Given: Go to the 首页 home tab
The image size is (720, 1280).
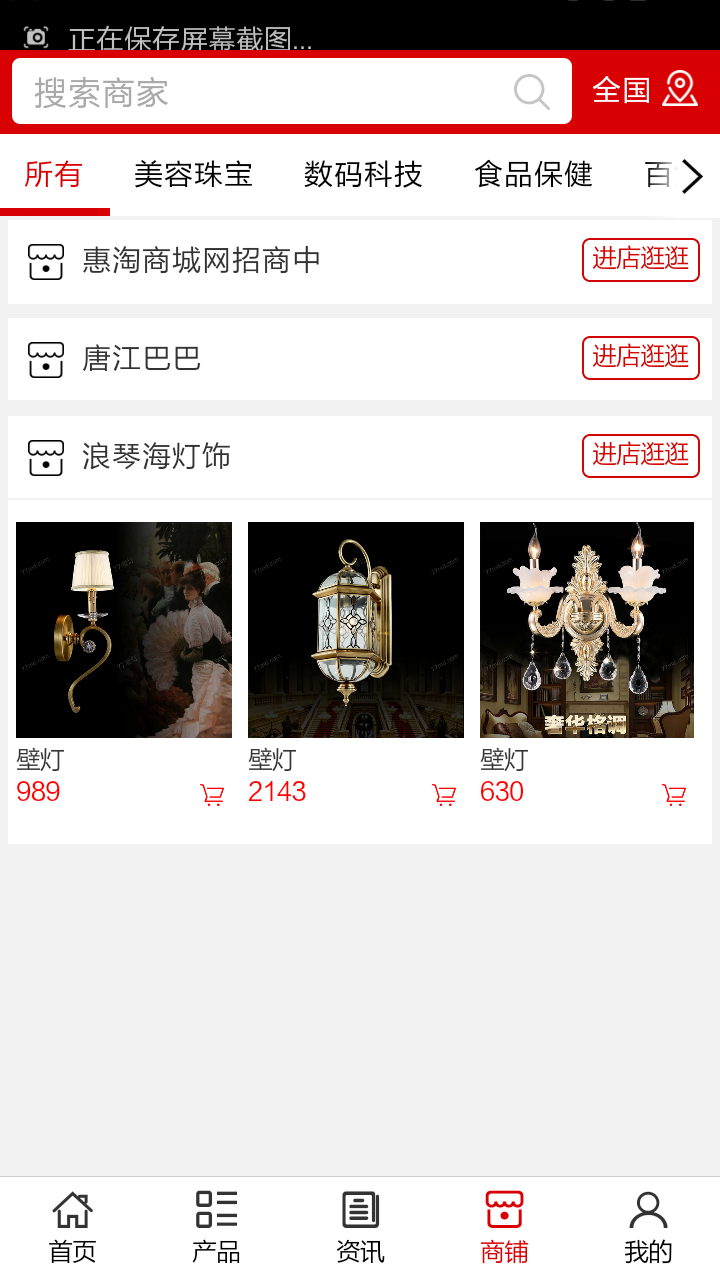Looking at the screenshot, I should point(72,1228).
